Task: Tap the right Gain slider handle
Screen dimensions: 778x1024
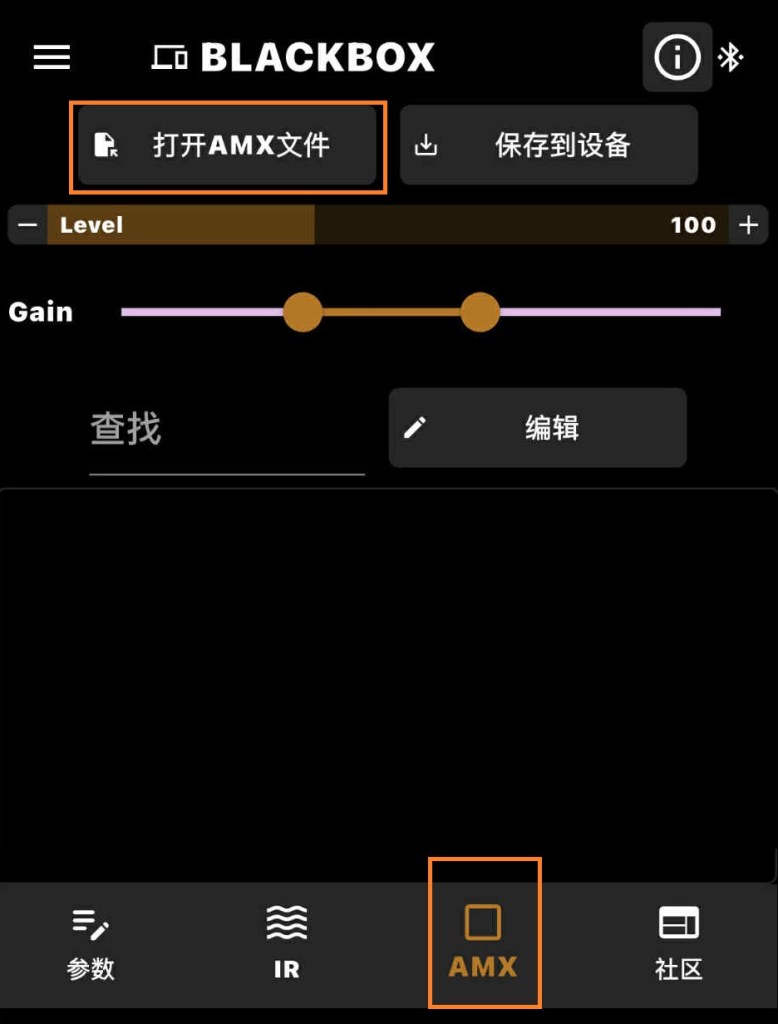Action: [480, 312]
